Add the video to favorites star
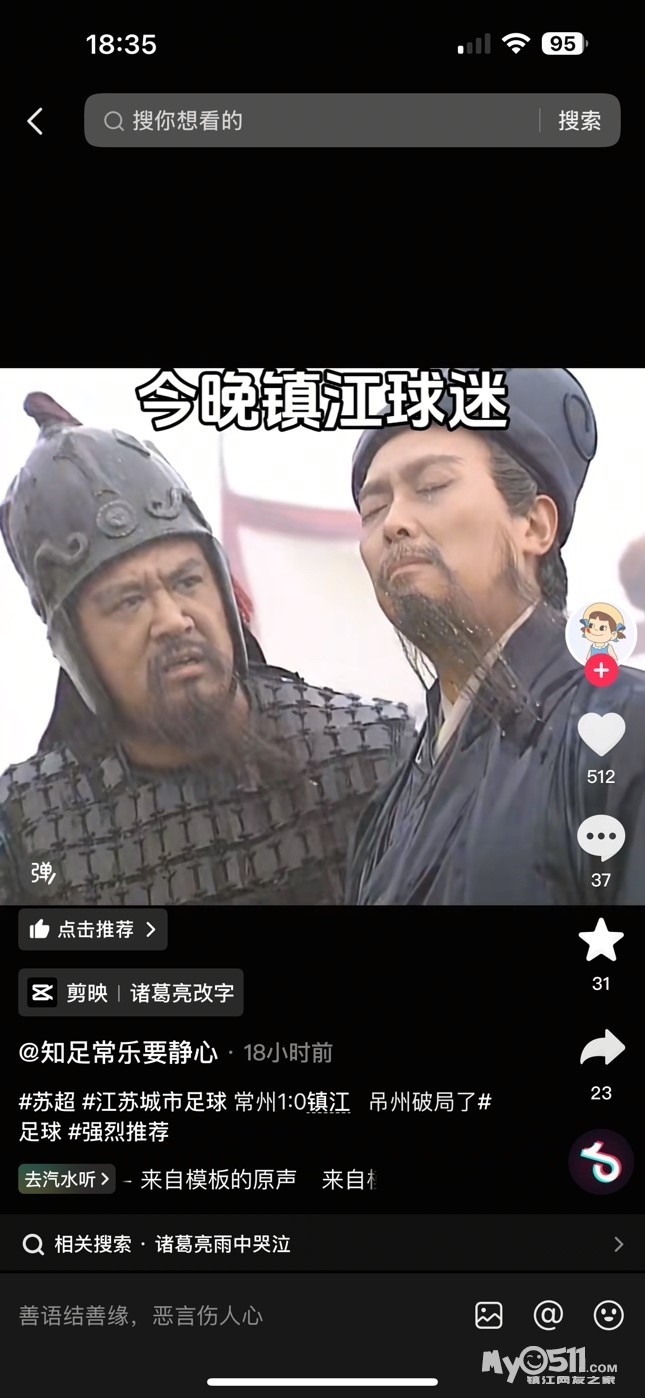Screen dimensions: 645x1398 click(x=601, y=941)
